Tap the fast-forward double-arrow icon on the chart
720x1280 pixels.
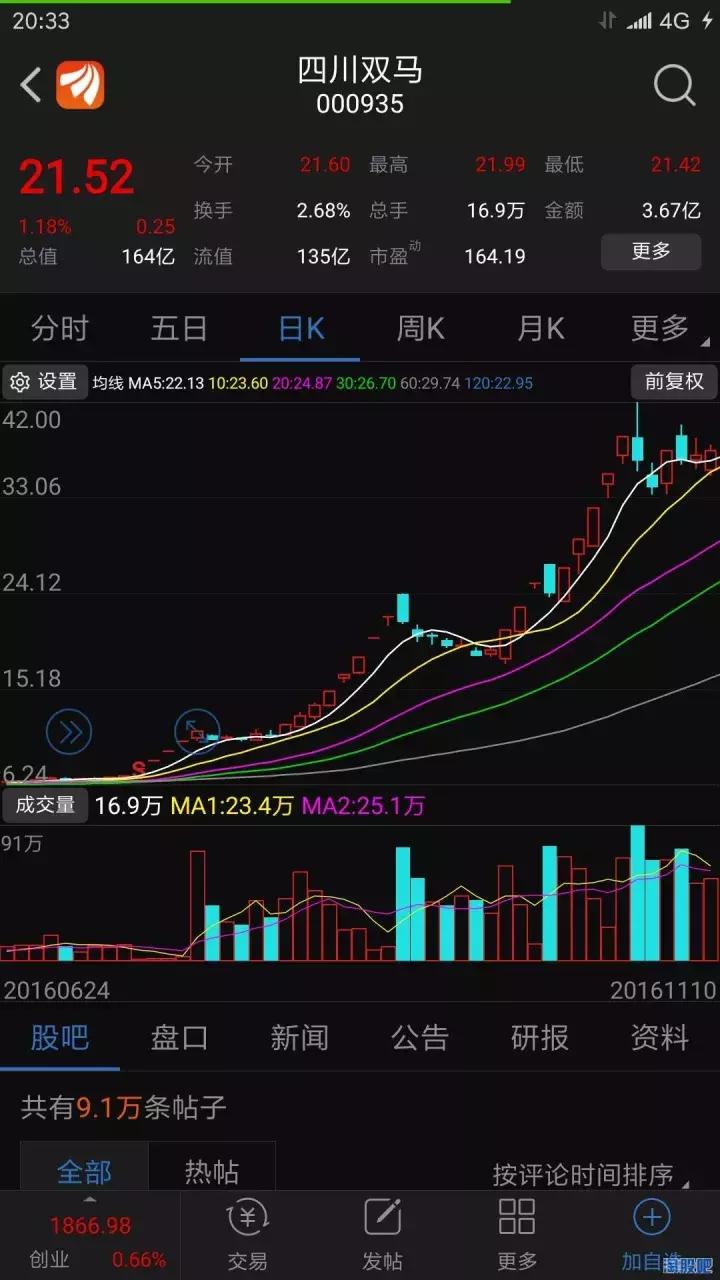pyautogui.click(x=67, y=731)
